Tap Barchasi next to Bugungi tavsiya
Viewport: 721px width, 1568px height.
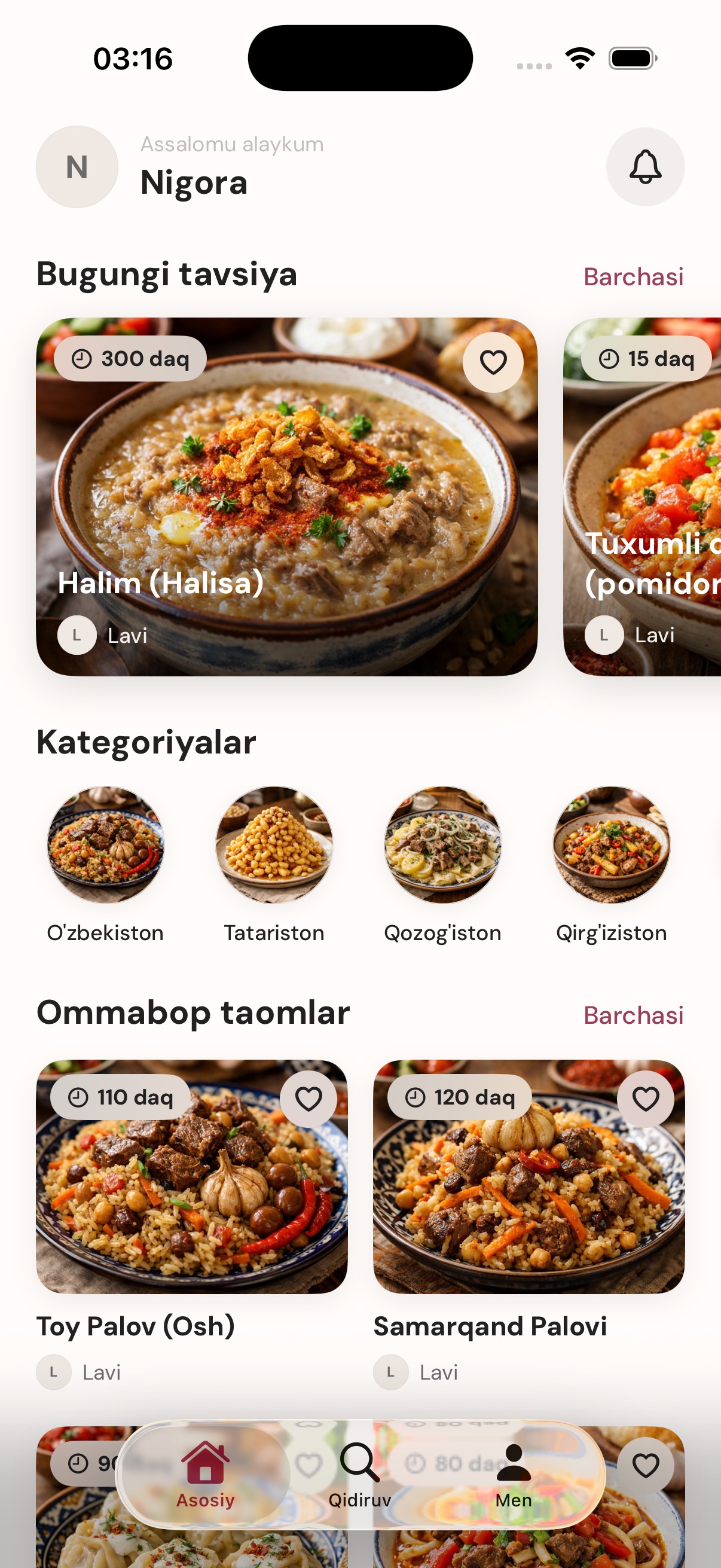tap(633, 277)
